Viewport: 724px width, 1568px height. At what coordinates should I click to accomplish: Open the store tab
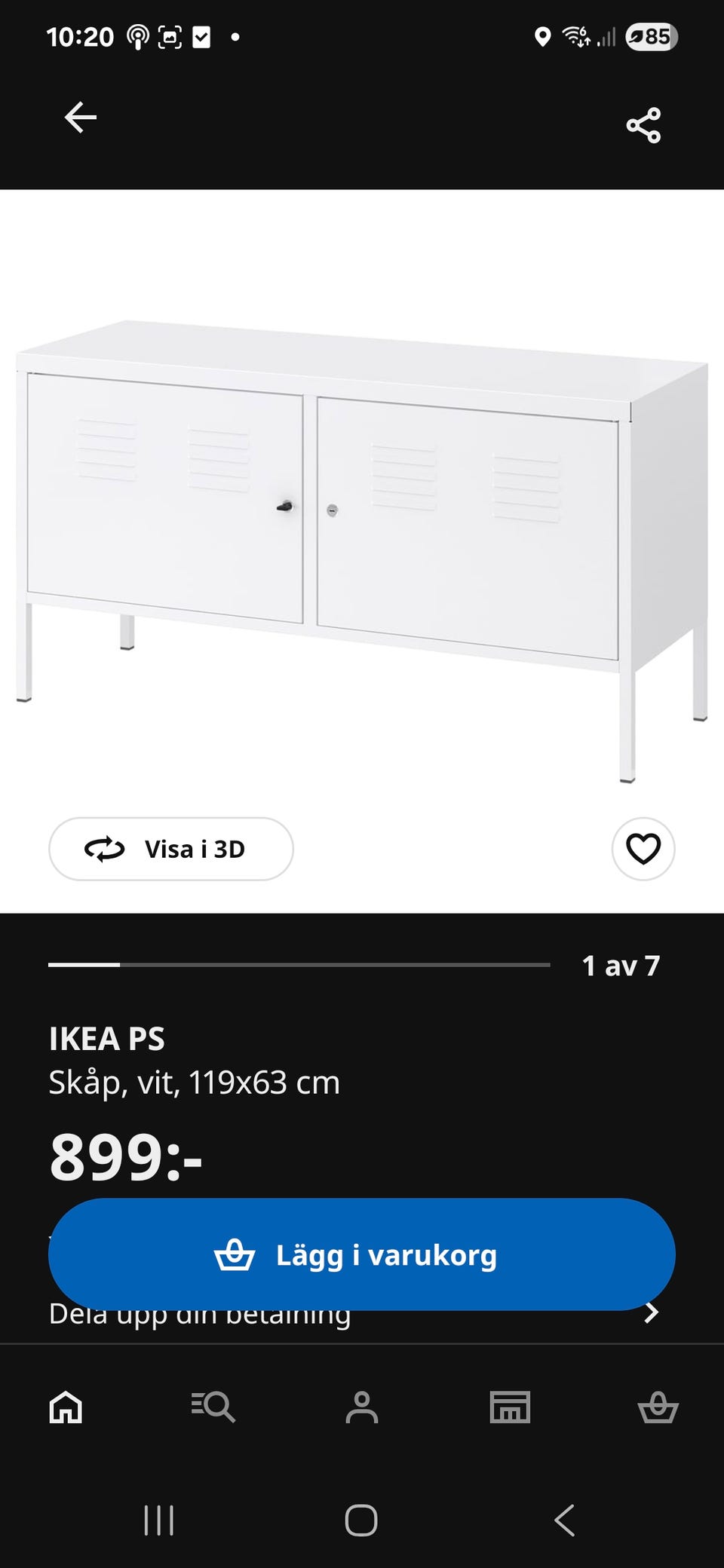coord(511,1407)
